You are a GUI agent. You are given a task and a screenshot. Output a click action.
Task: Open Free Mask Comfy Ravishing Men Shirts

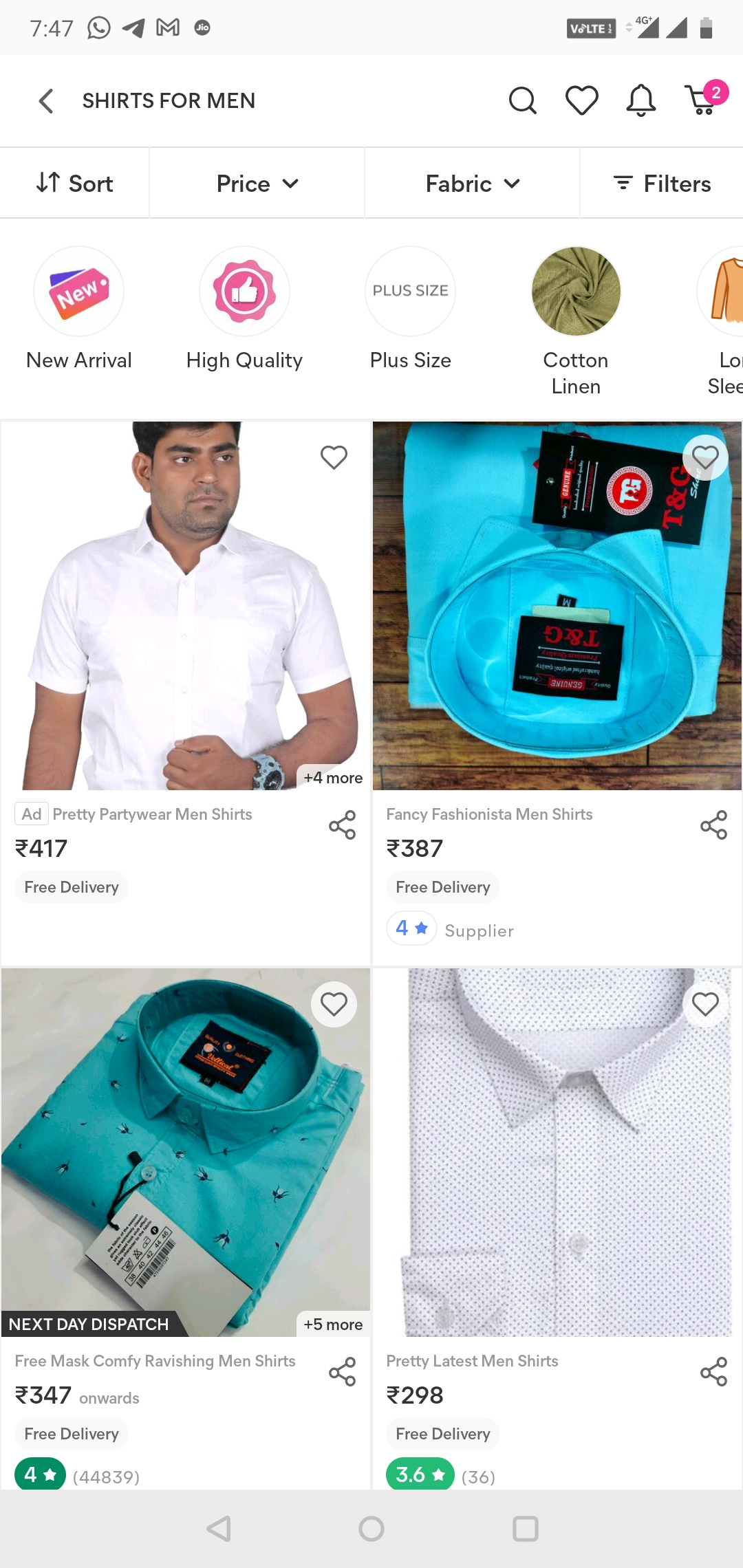coord(186,1152)
